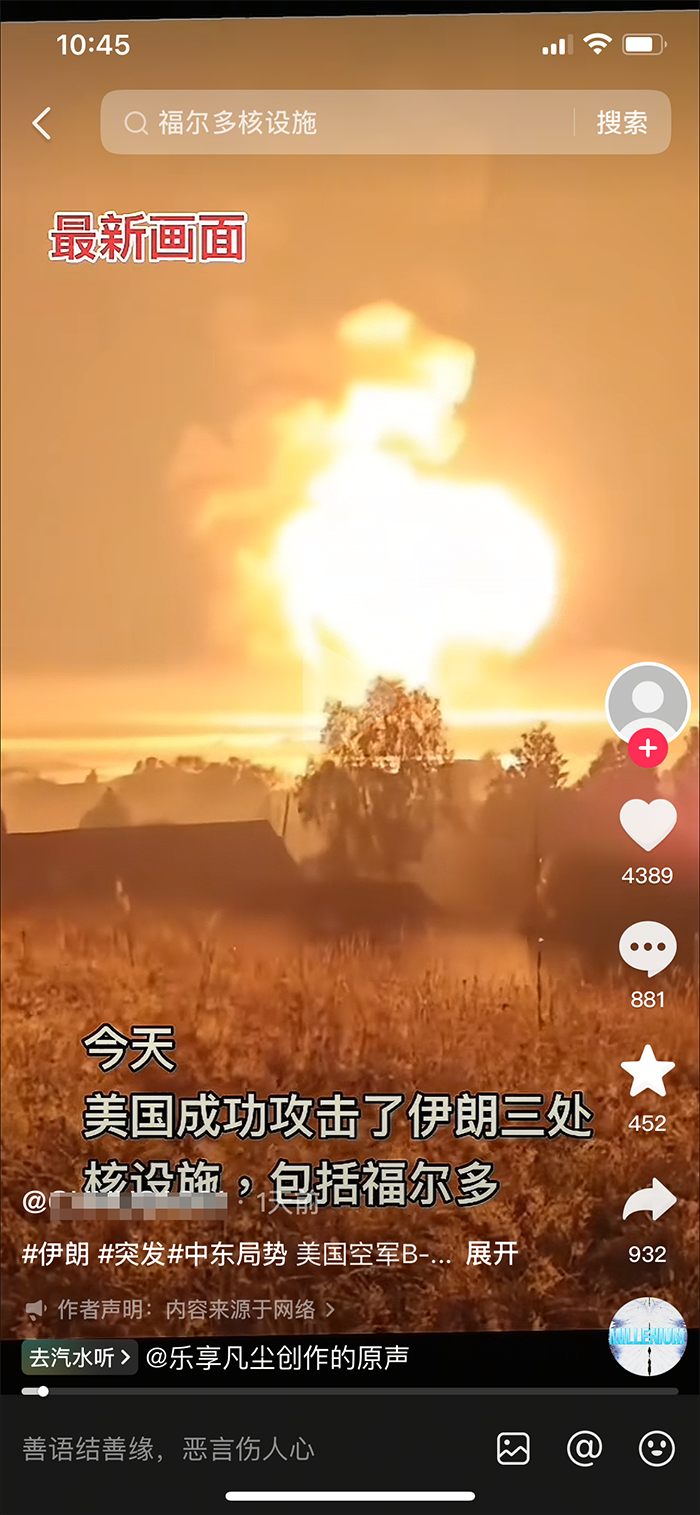Open the 去汽水听 music link
Screen dimensions: 700x1515
(x=79, y=1358)
